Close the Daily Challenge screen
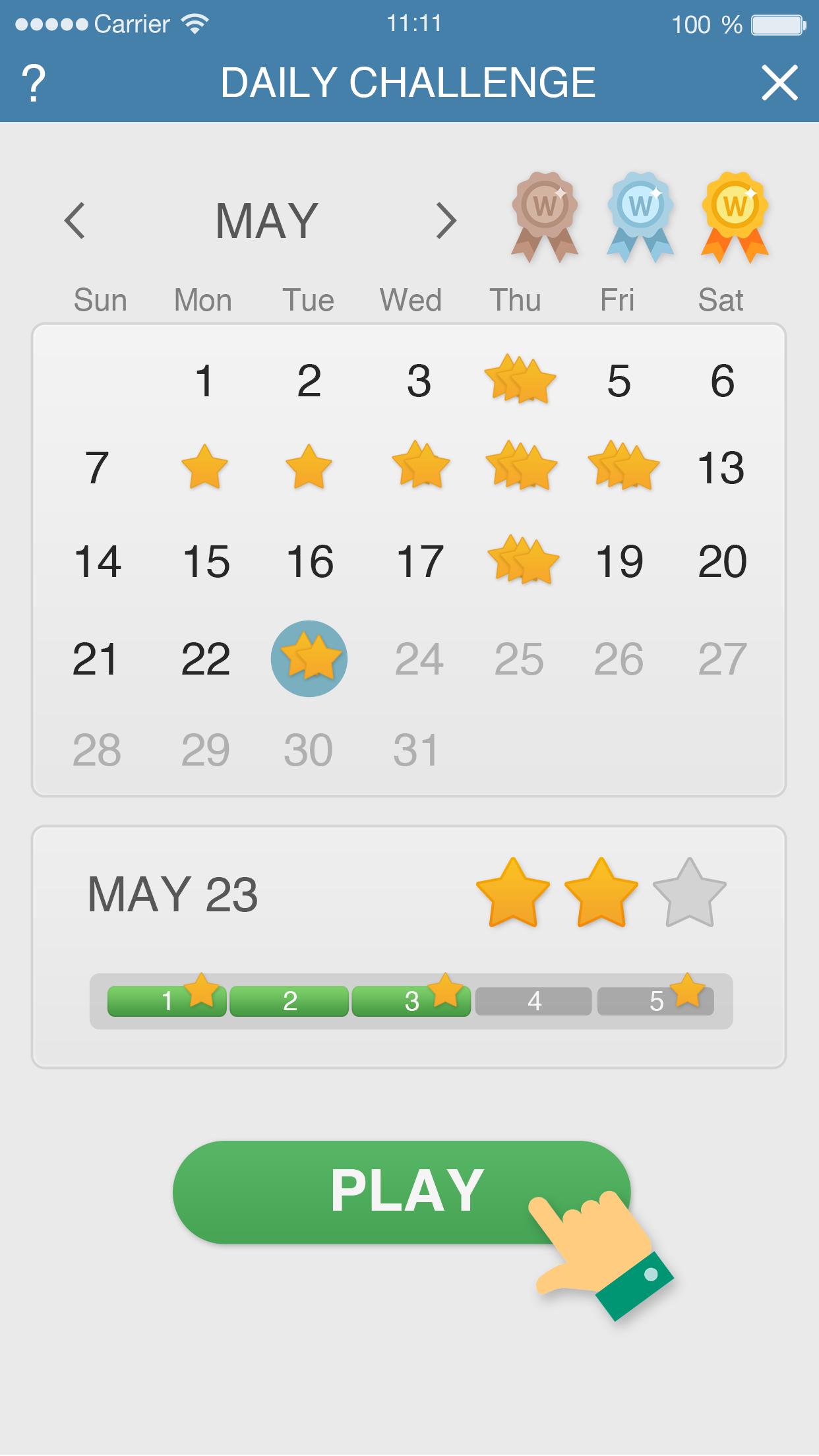Viewport: 819px width, 1456px height. coord(779,83)
